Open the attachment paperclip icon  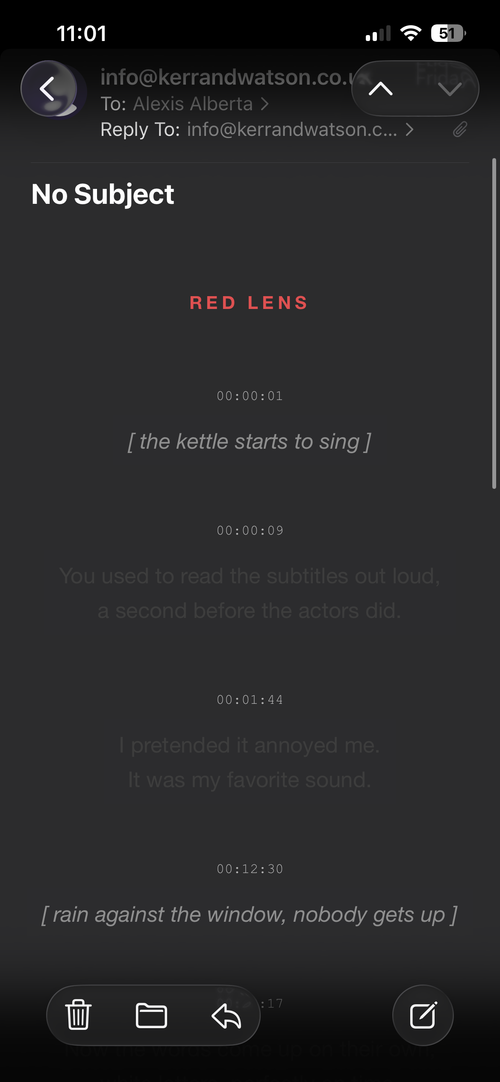click(460, 129)
